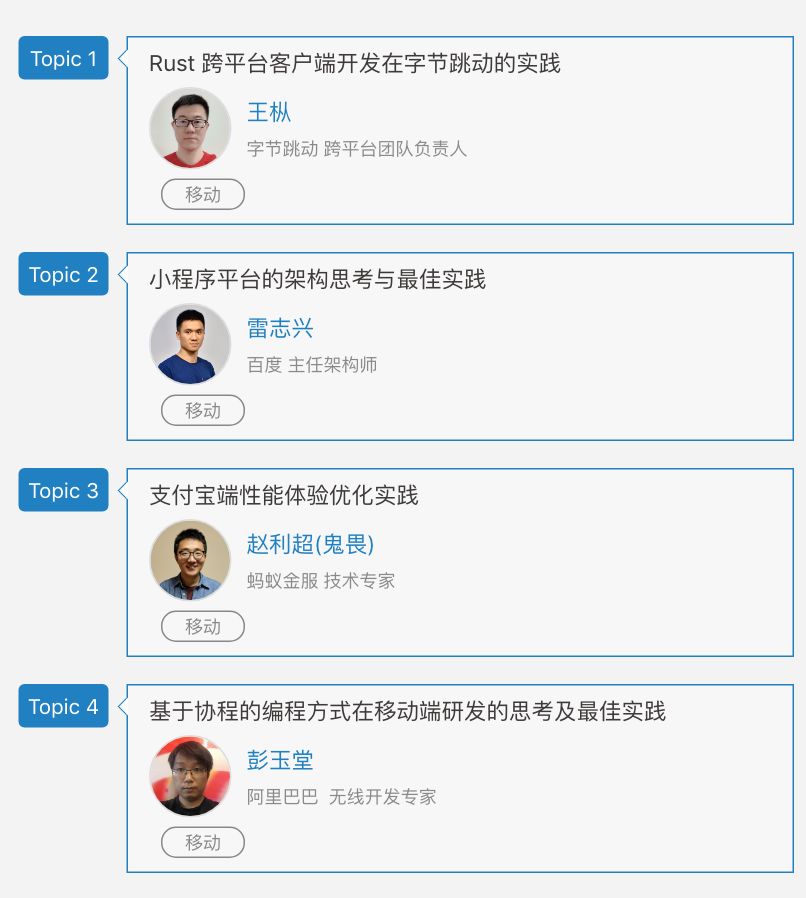The width and height of the screenshot is (806, 898).
Task: Tap the 移动 tag under 王枞
Action: click(x=203, y=195)
